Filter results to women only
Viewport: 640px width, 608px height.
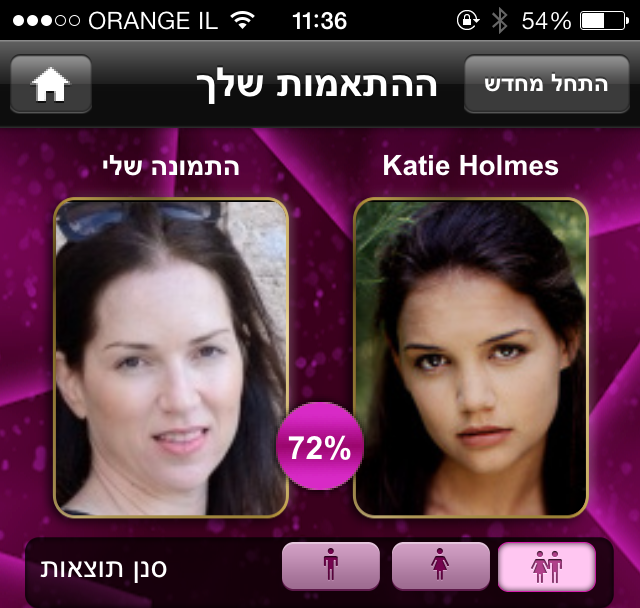[440, 567]
